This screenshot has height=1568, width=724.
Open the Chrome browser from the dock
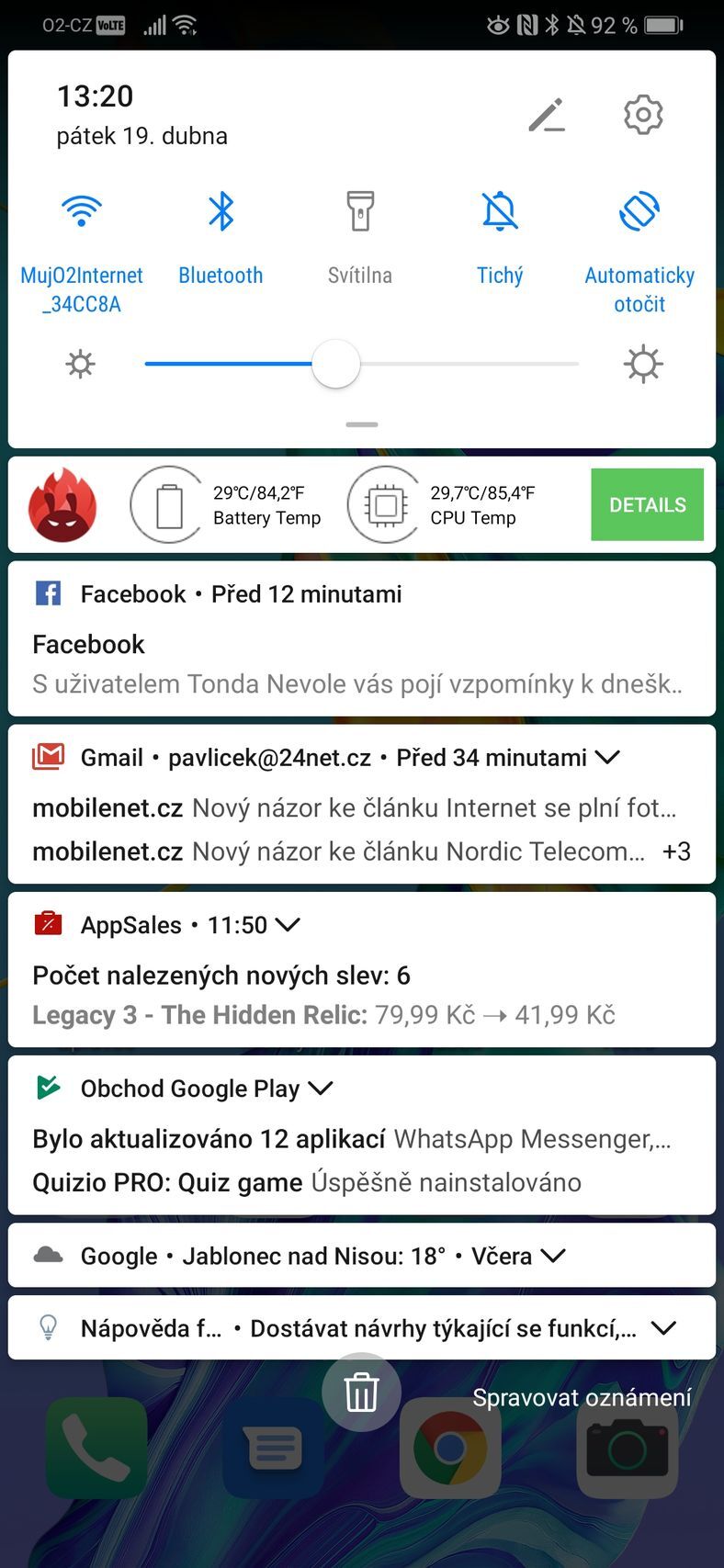tap(449, 1450)
